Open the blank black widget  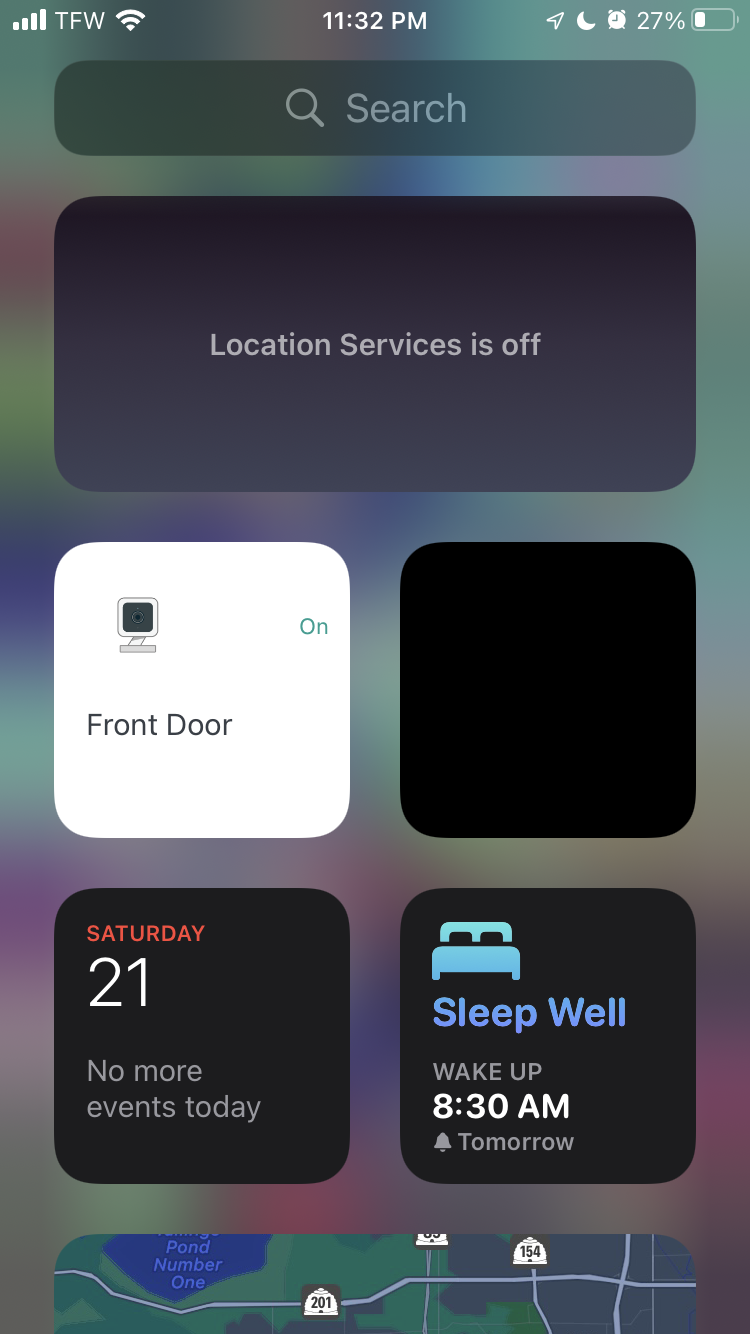pyautogui.click(x=548, y=690)
